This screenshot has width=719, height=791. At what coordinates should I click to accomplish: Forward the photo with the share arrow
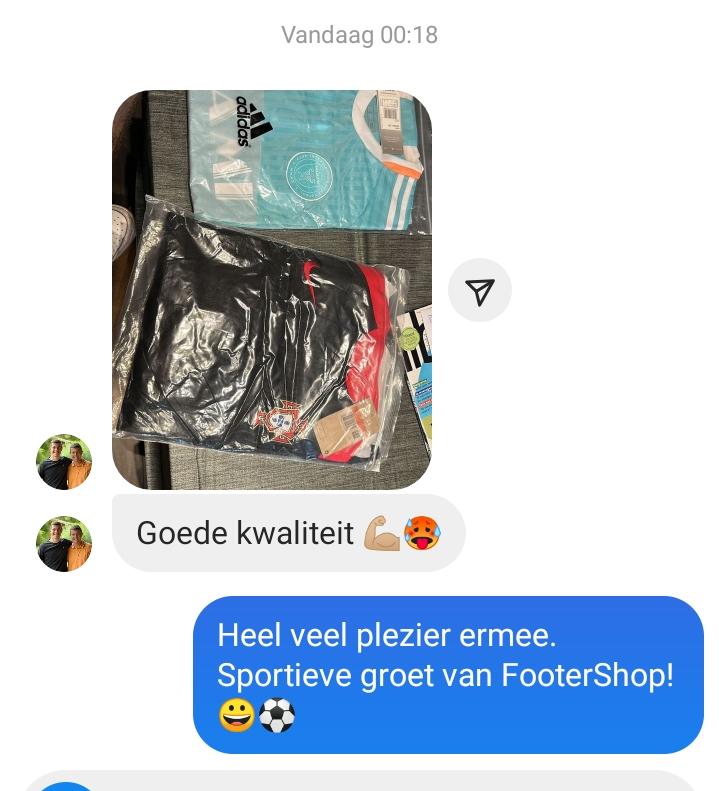tap(480, 291)
